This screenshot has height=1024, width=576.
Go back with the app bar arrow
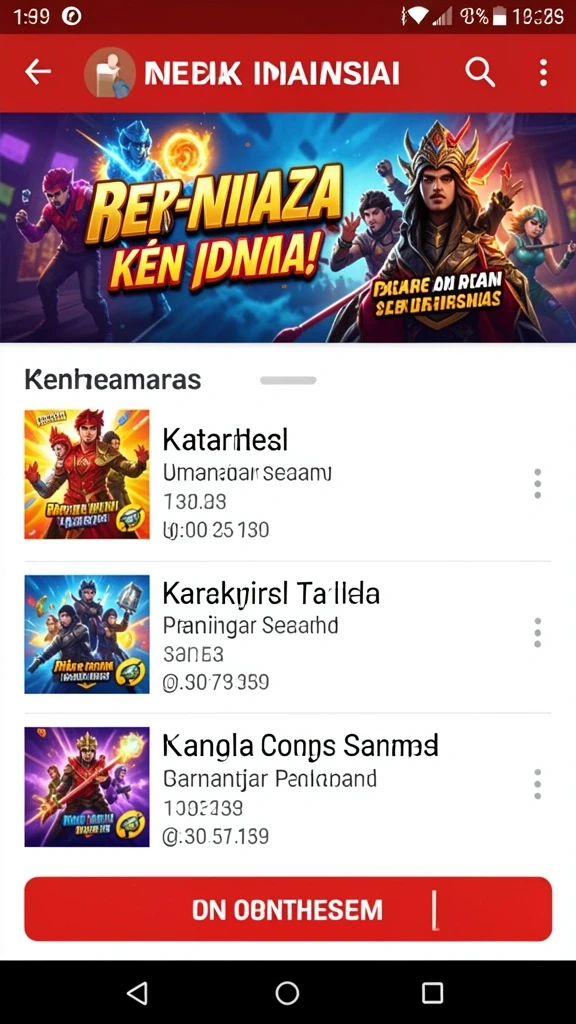click(38, 72)
